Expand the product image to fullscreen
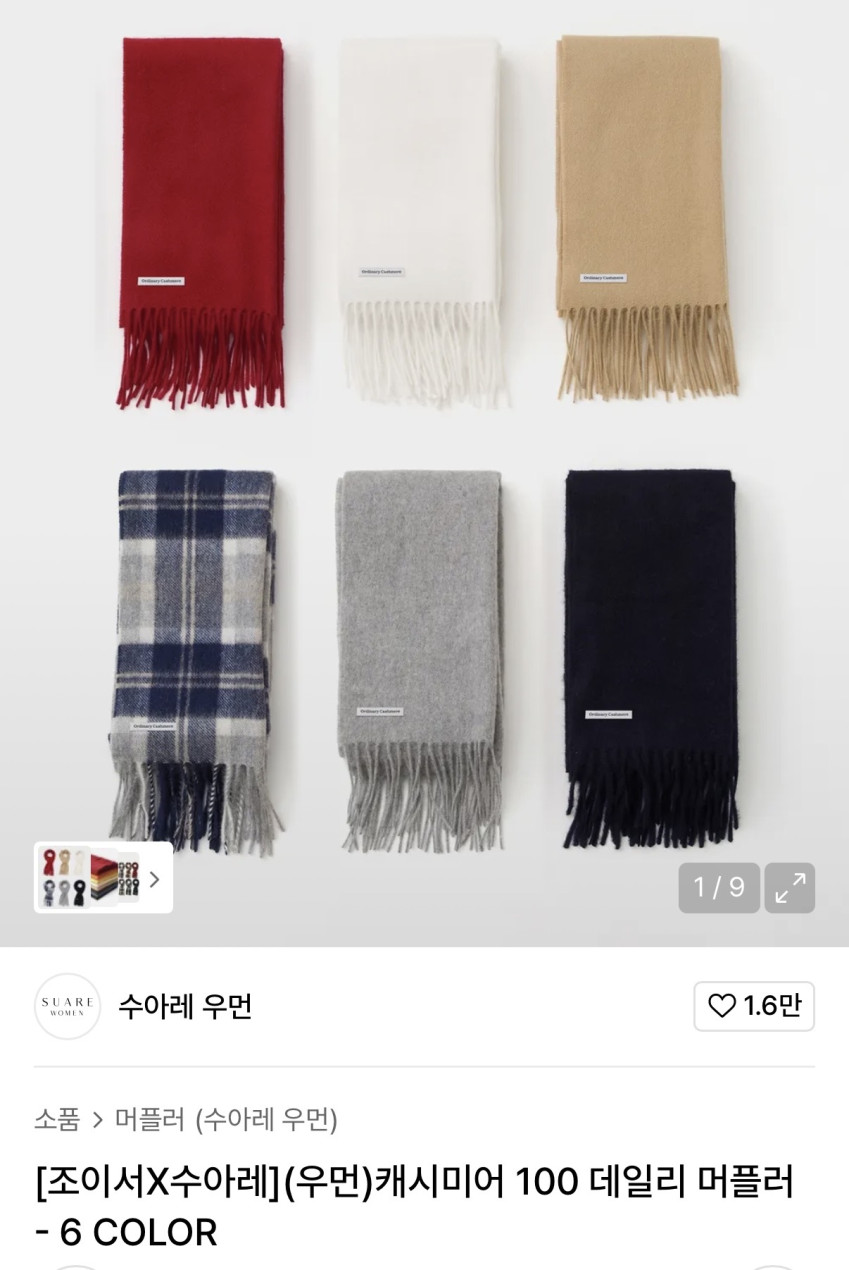Viewport: 849px width, 1270px height. click(x=790, y=887)
